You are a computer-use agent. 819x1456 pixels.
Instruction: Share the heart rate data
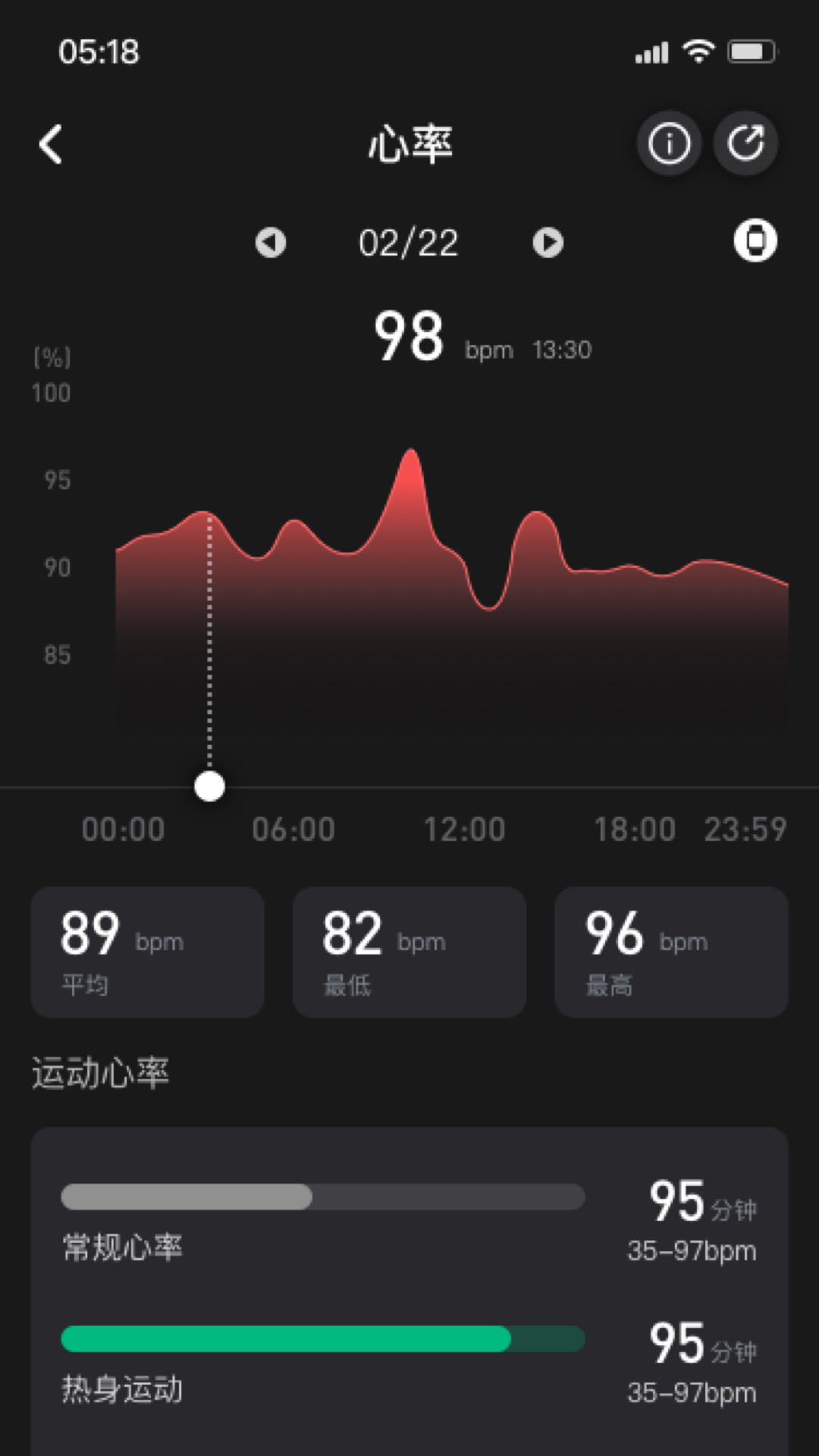point(745,143)
